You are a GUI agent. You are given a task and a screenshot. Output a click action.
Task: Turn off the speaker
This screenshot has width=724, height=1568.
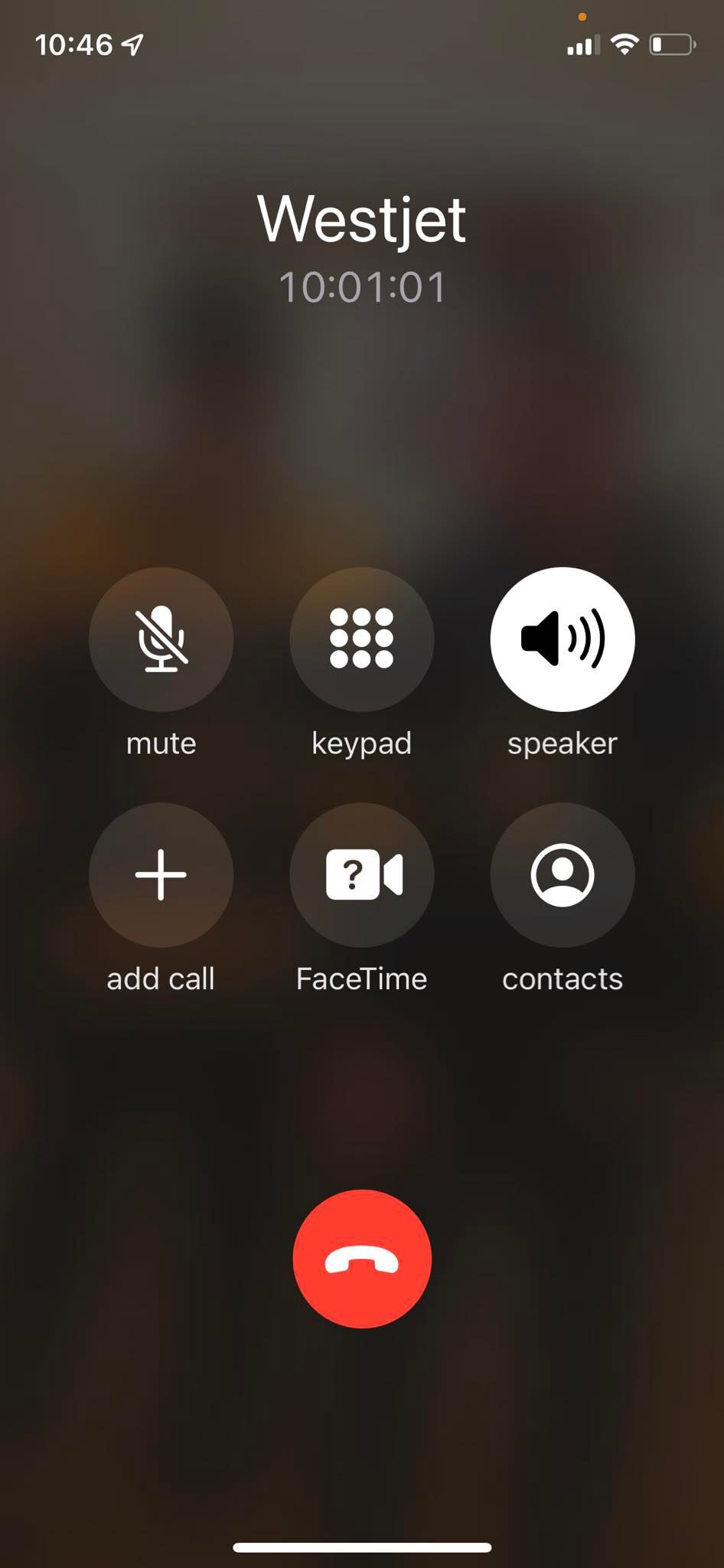point(562,639)
